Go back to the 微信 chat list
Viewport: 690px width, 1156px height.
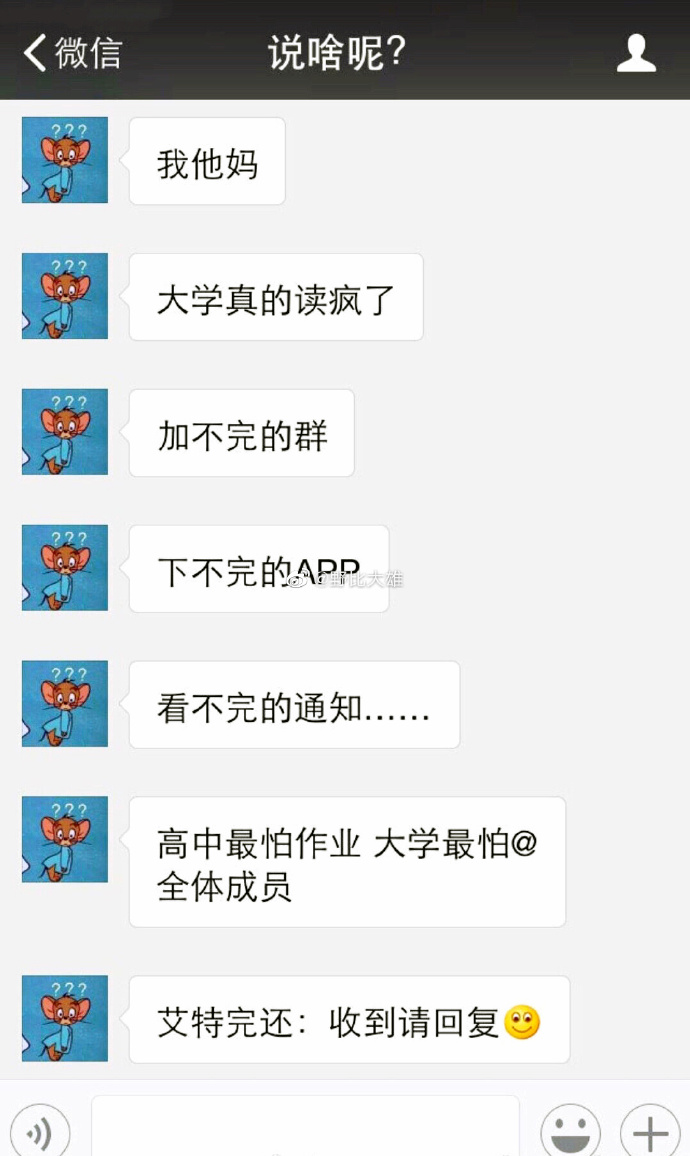coord(72,53)
